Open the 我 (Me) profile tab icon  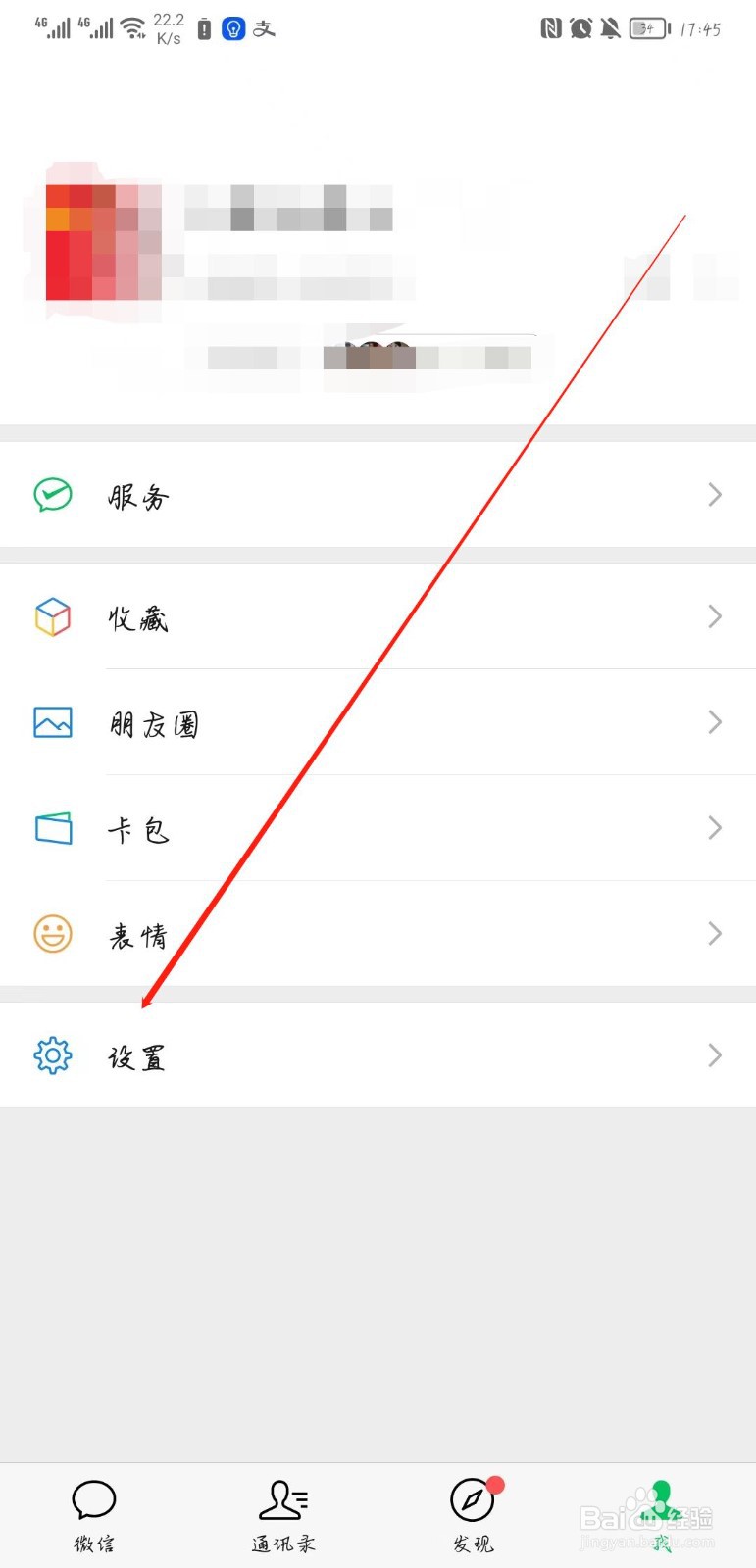659,1501
